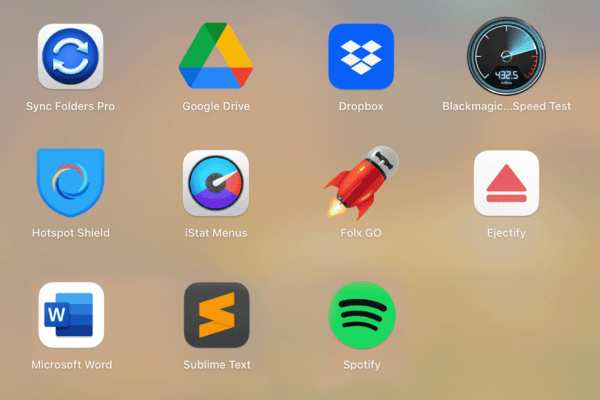Viewport: 600px width, 400px height.
Task: Launch Sublime Text
Action: point(216,315)
